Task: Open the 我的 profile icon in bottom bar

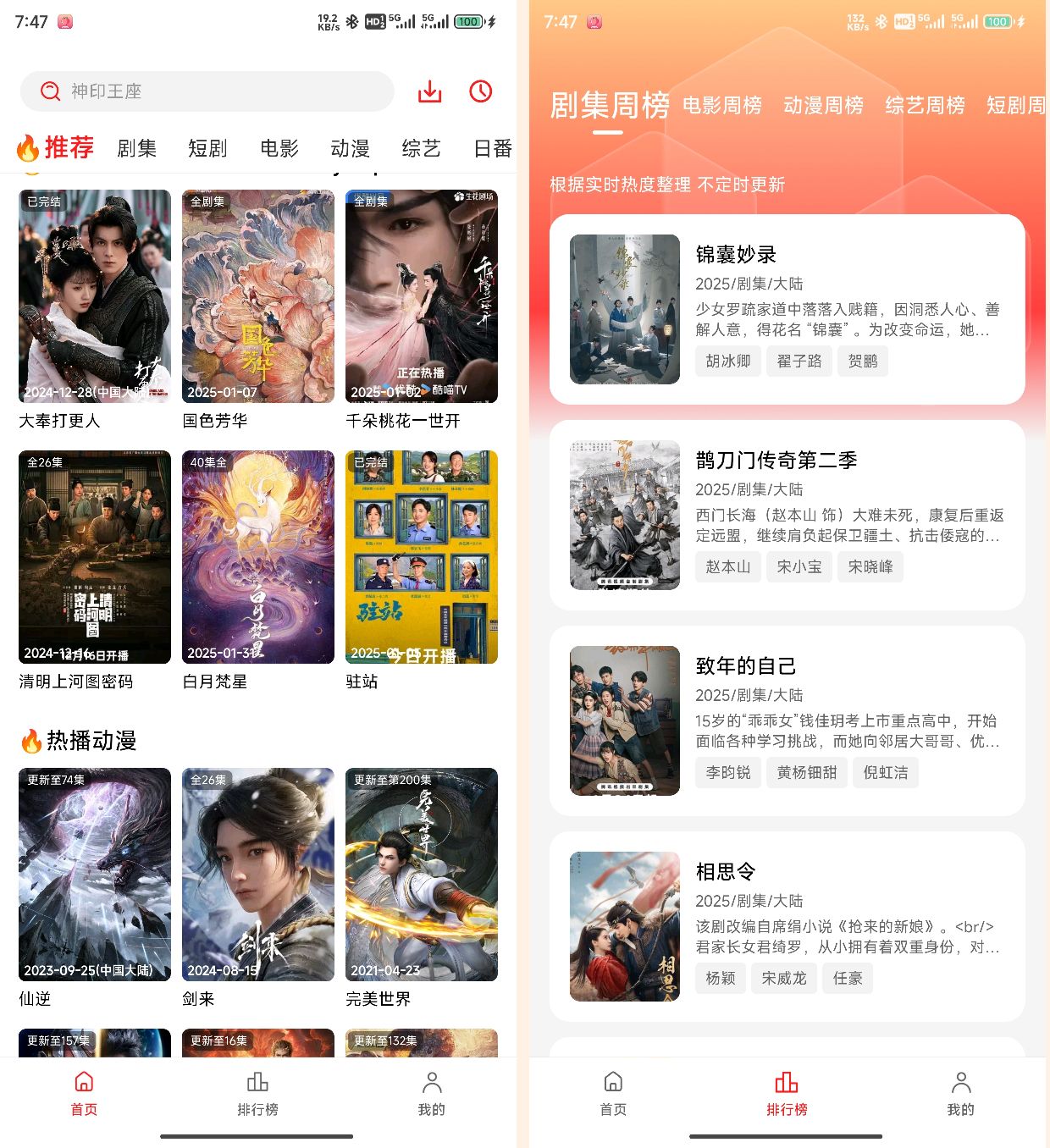Action: pos(432,1092)
